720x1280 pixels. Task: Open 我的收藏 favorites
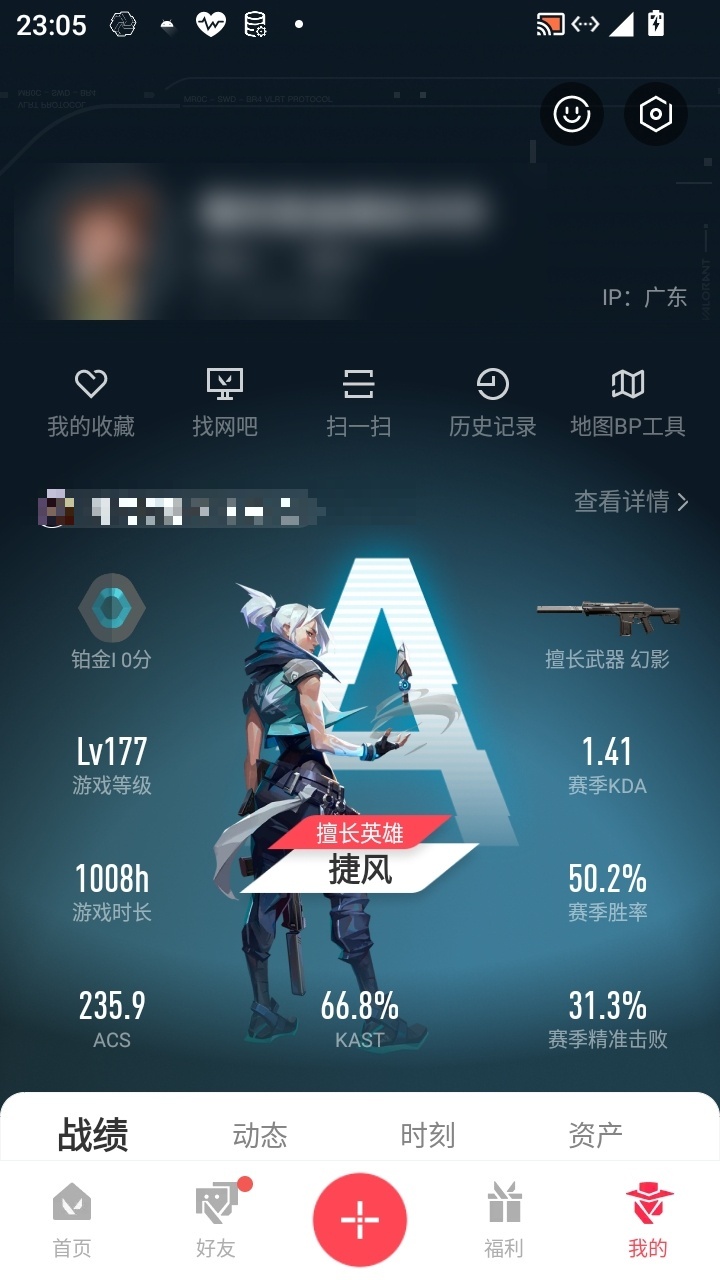pyautogui.click(x=91, y=403)
